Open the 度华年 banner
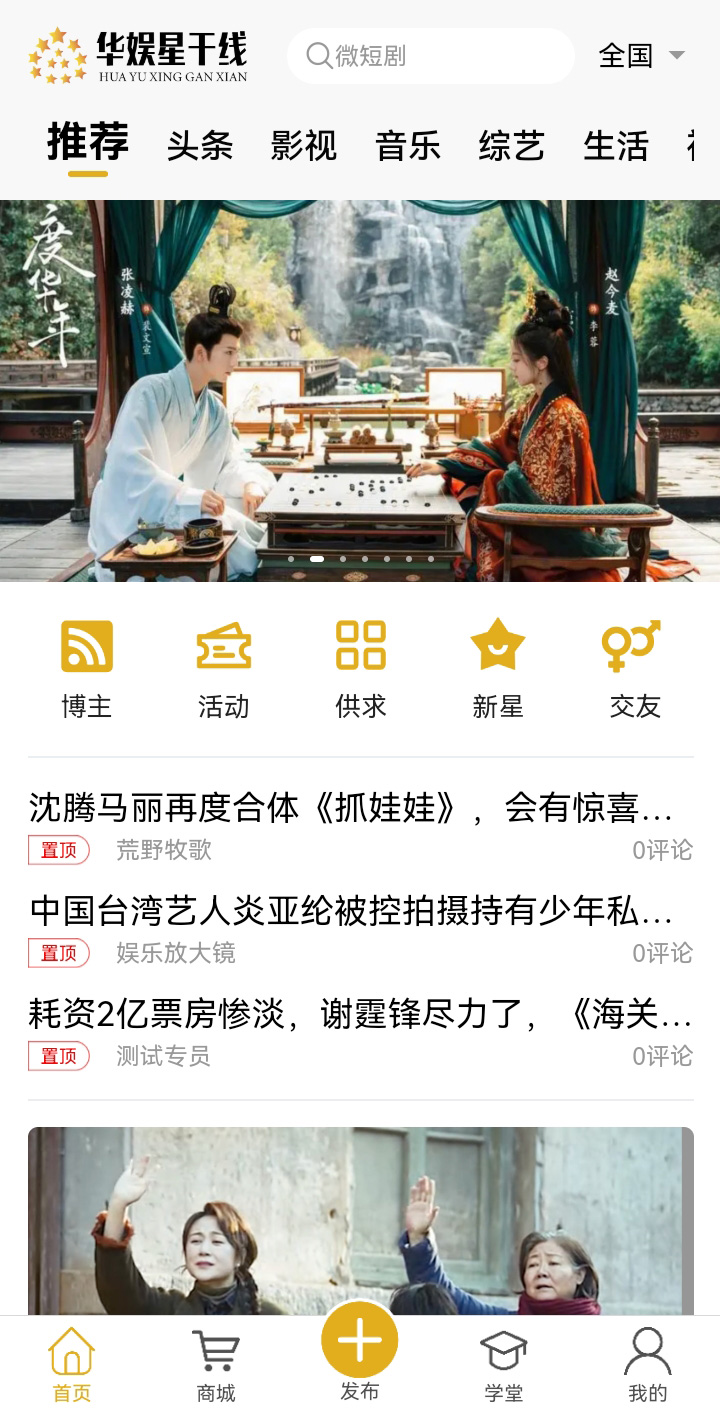Image resolution: width=720 pixels, height=1426 pixels. tap(360, 390)
